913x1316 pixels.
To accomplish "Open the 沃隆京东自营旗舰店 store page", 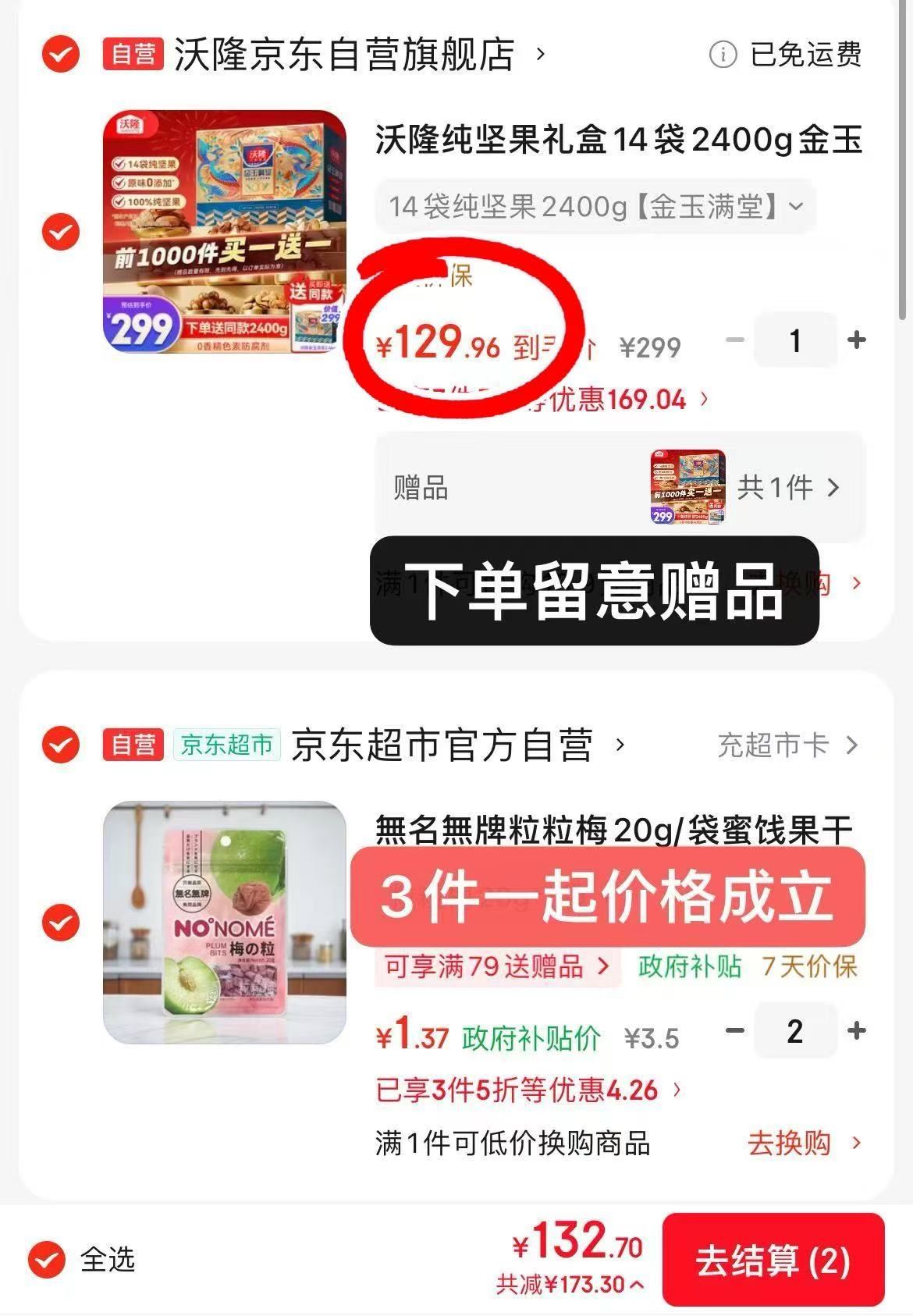I will click(343, 55).
